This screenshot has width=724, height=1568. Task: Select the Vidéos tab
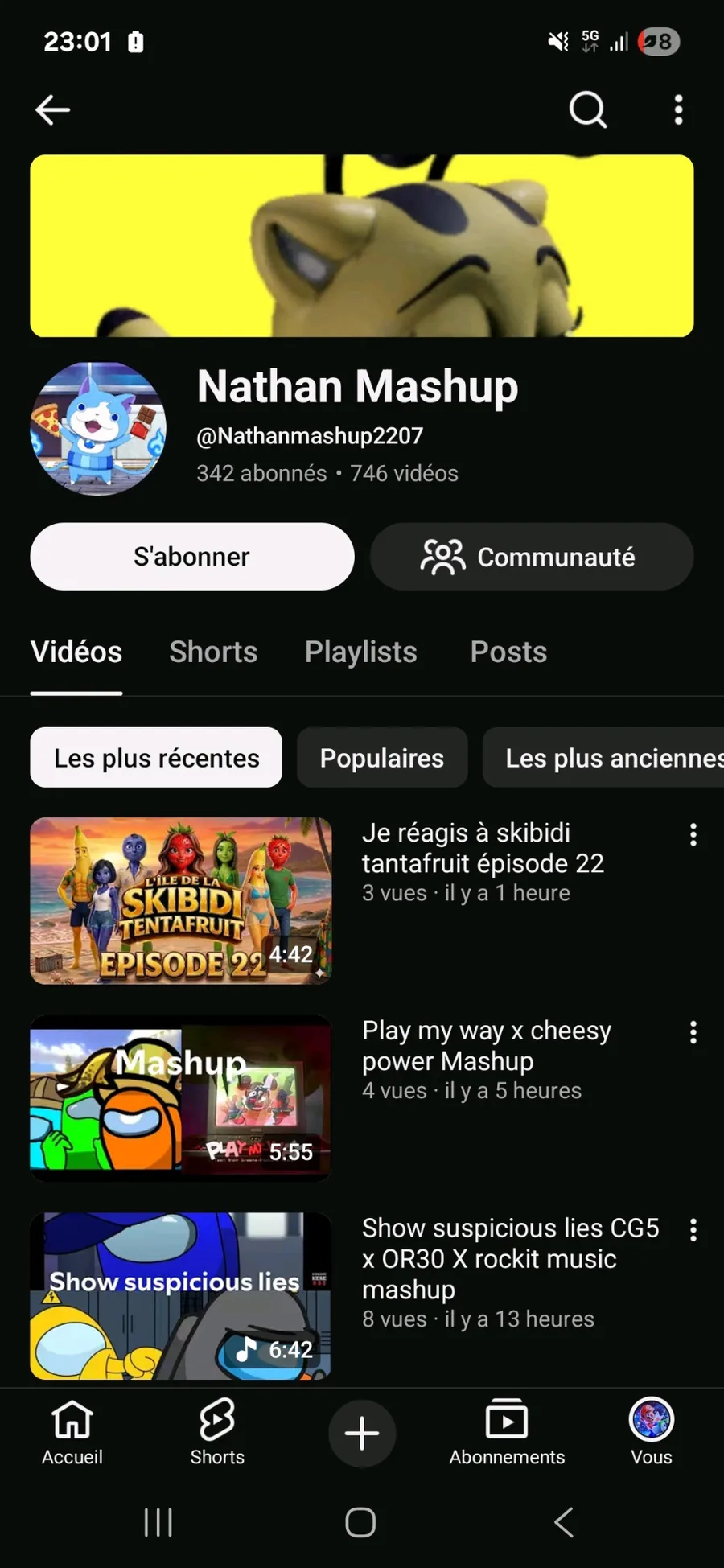(76, 652)
